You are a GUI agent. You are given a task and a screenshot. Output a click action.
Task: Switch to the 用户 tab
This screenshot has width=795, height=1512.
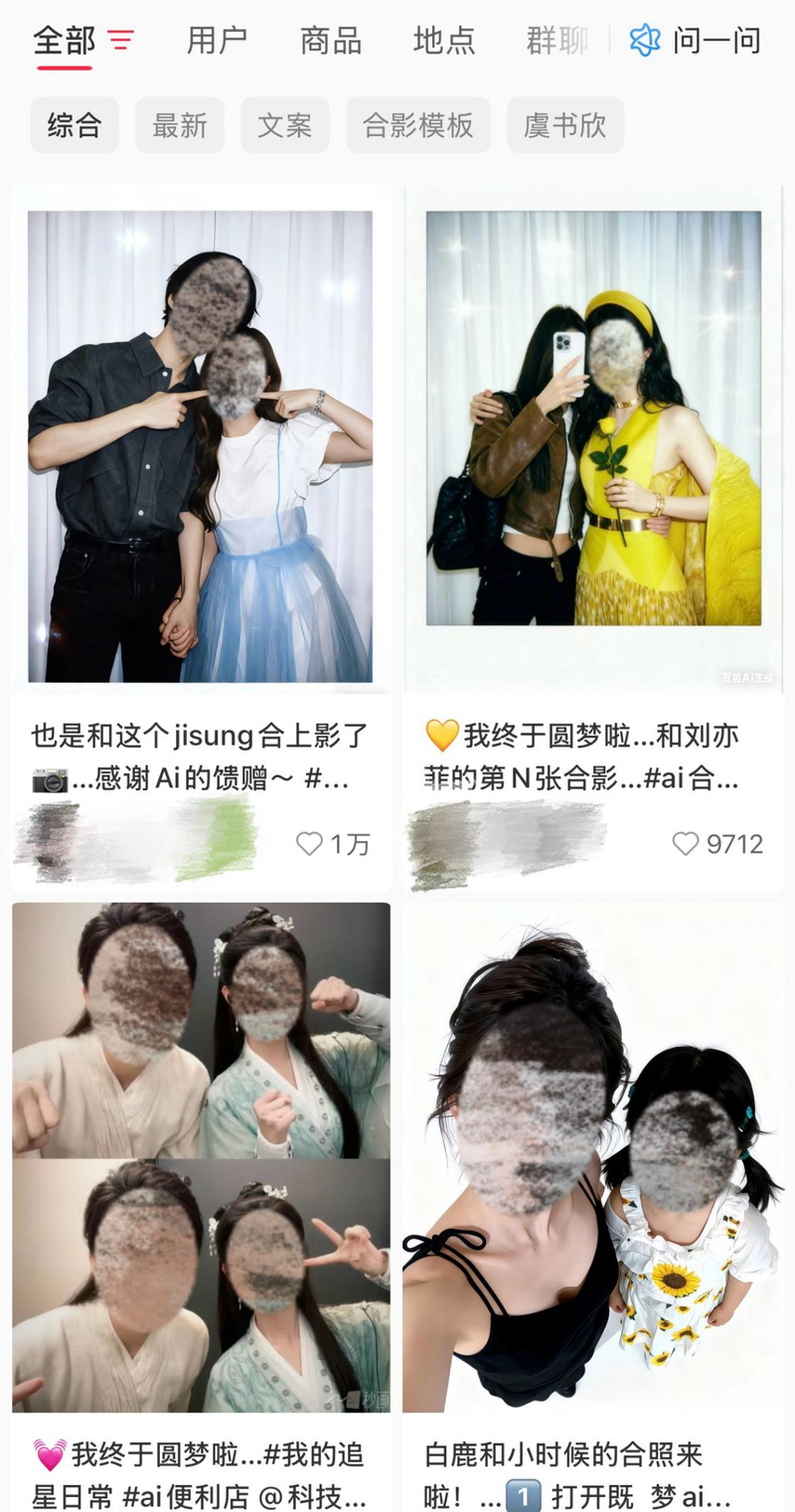pyautogui.click(x=216, y=40)
